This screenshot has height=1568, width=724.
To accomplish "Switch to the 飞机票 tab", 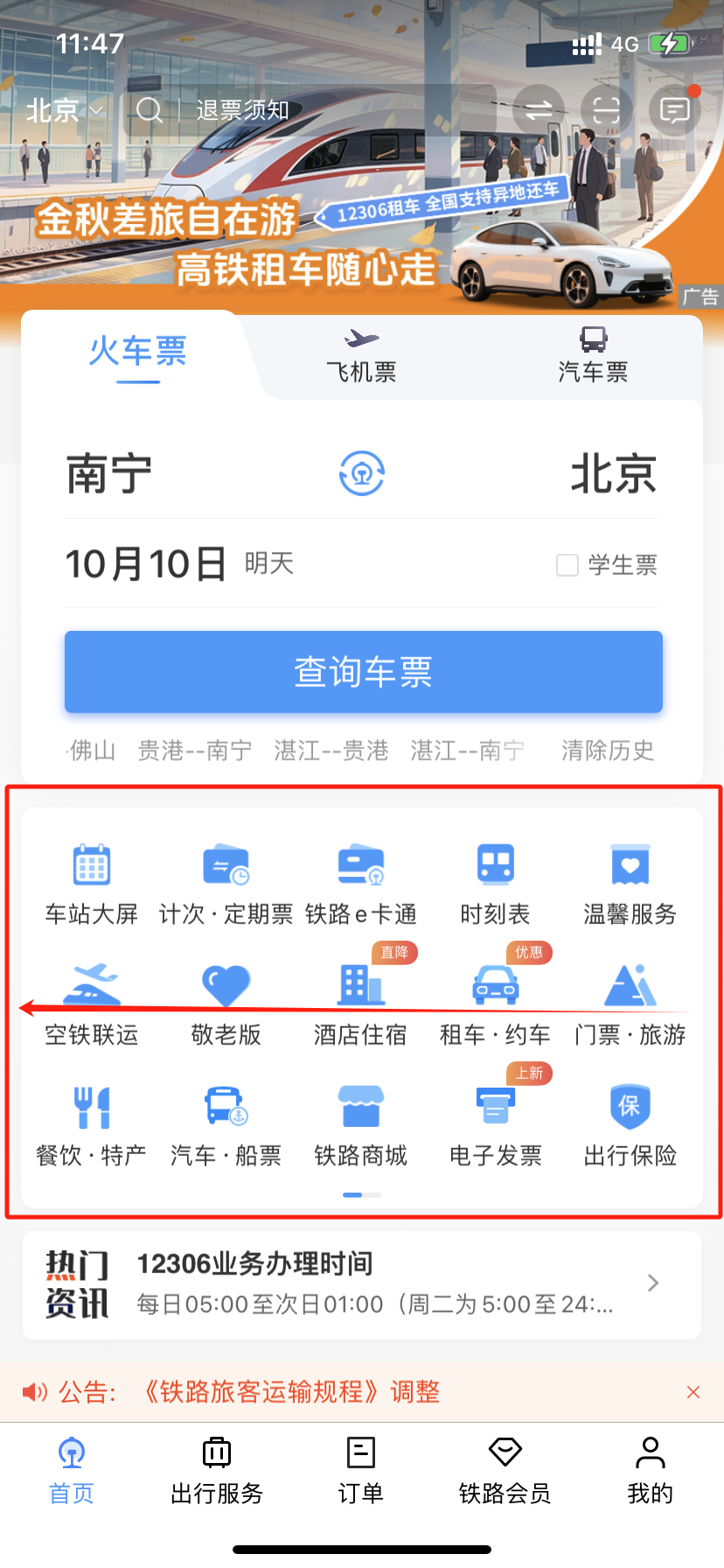I will (361, 357).
